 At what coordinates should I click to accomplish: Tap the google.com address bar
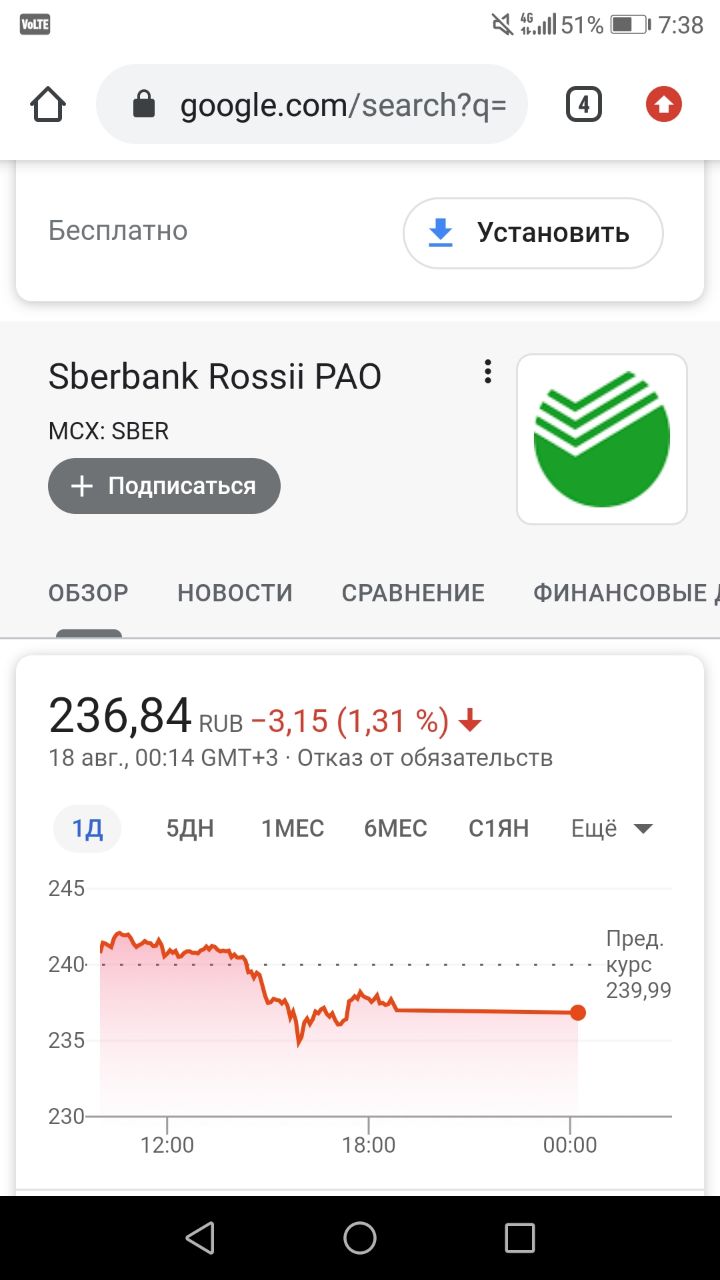tap(311, 105)
